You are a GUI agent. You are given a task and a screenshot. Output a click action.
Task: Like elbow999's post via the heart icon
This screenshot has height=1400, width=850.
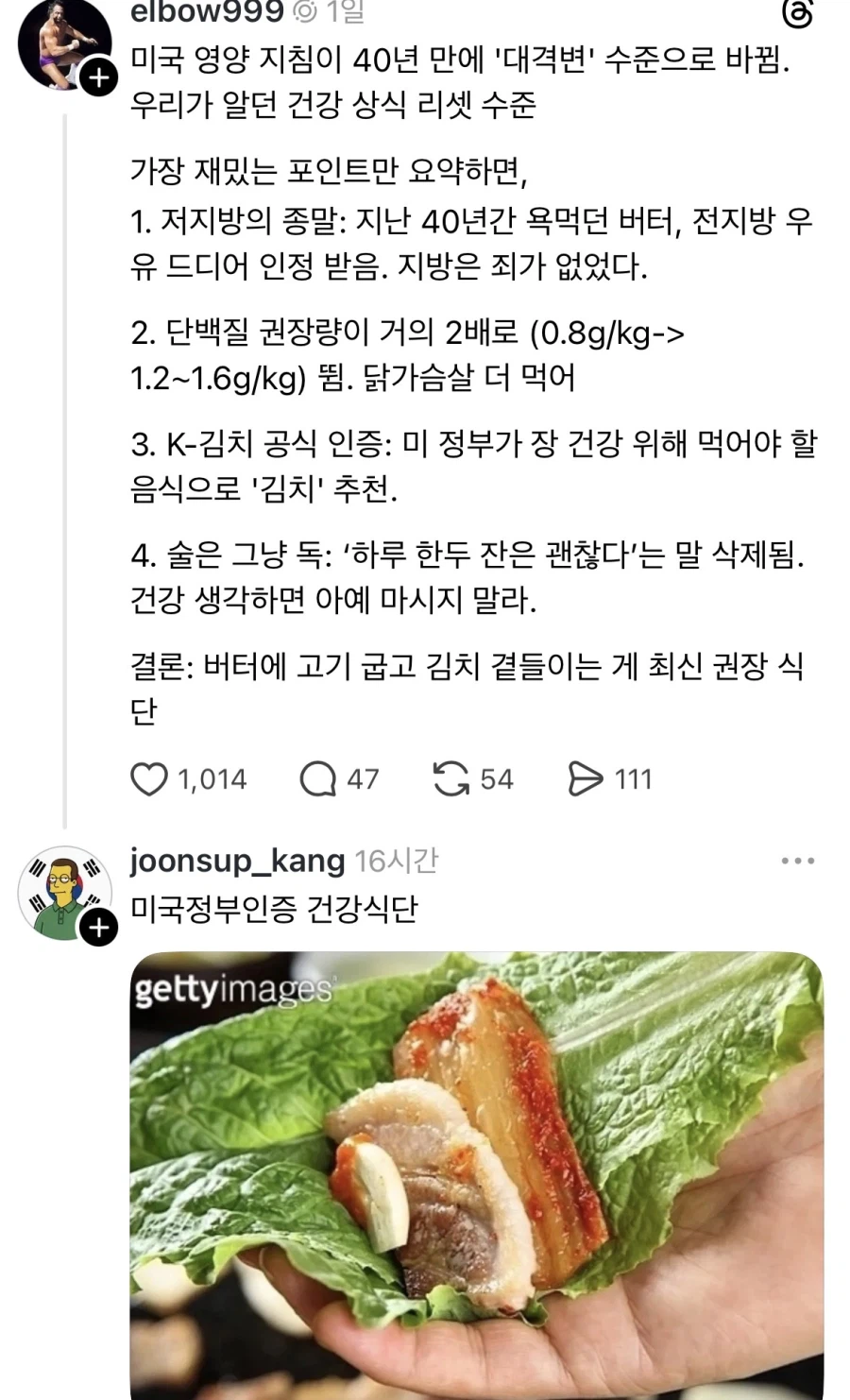pos(149,779)
